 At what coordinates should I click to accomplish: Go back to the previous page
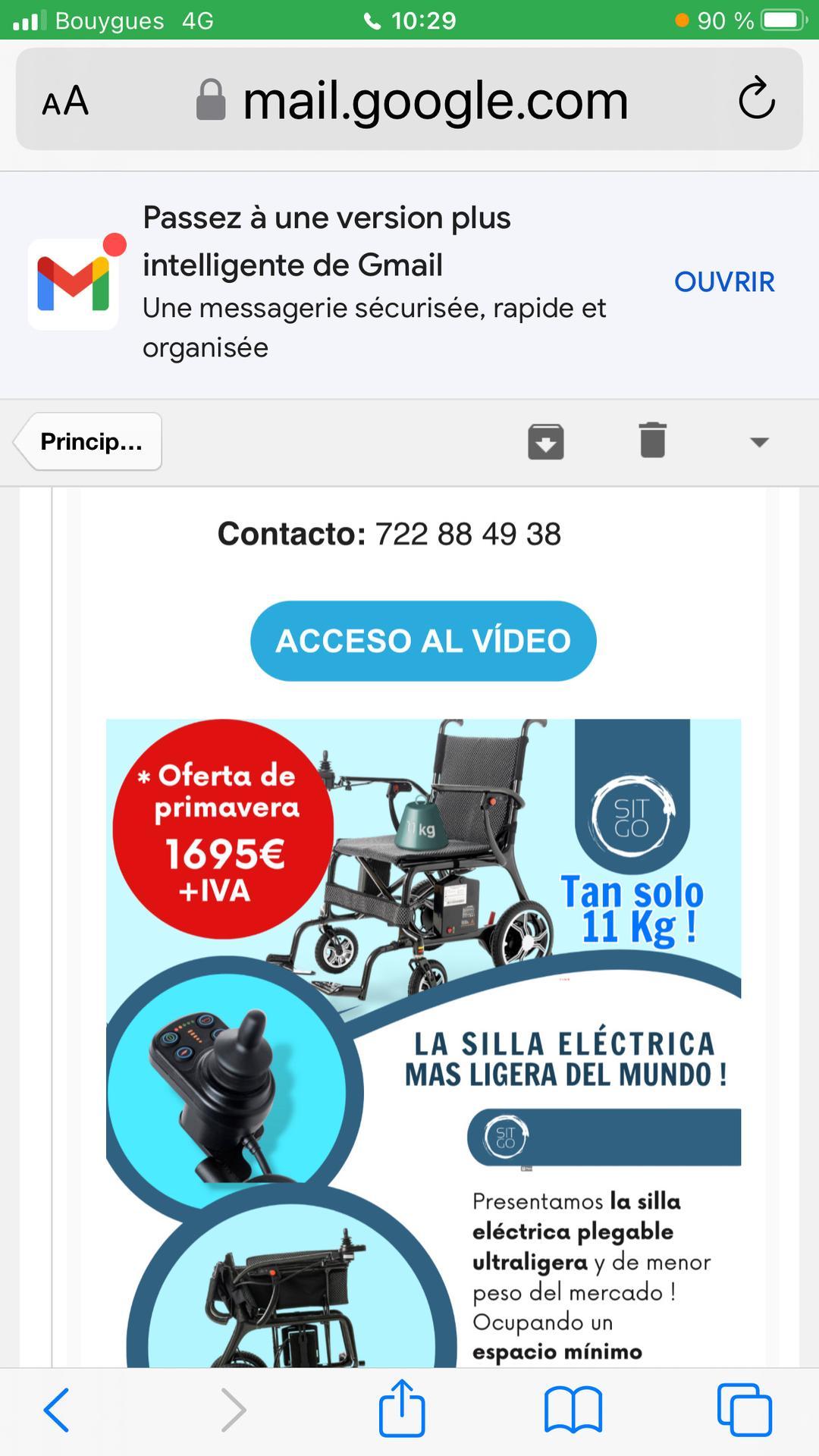tap(57, 1410)
